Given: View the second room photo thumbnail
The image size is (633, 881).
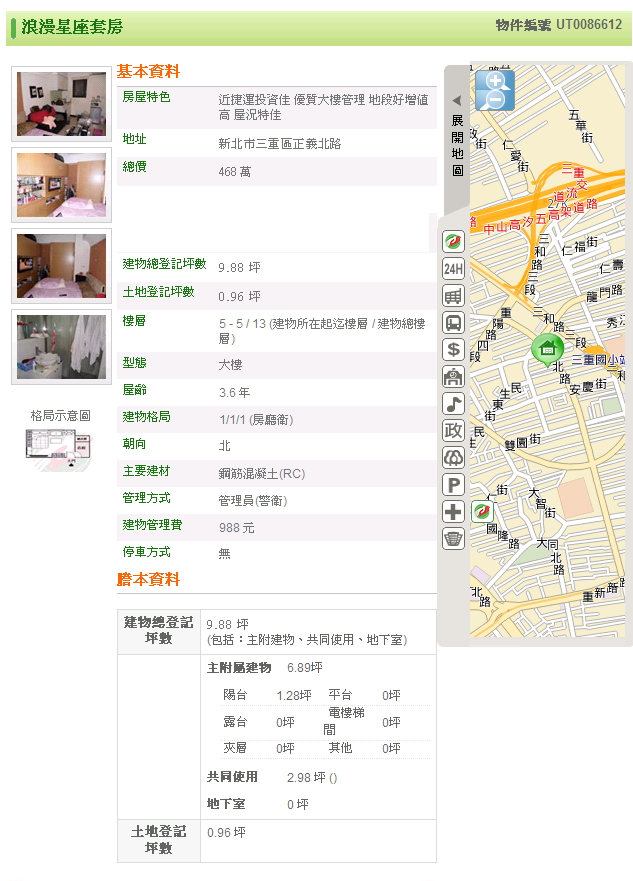Looking at the screenshot, I should coord(61,185).
